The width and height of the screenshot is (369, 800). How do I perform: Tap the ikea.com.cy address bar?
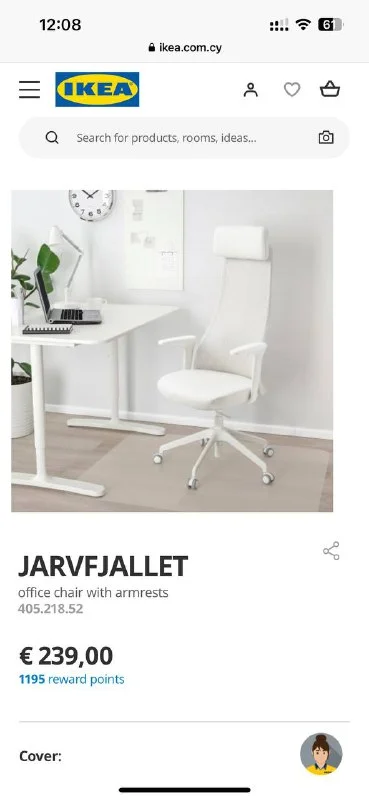[185, 48]
